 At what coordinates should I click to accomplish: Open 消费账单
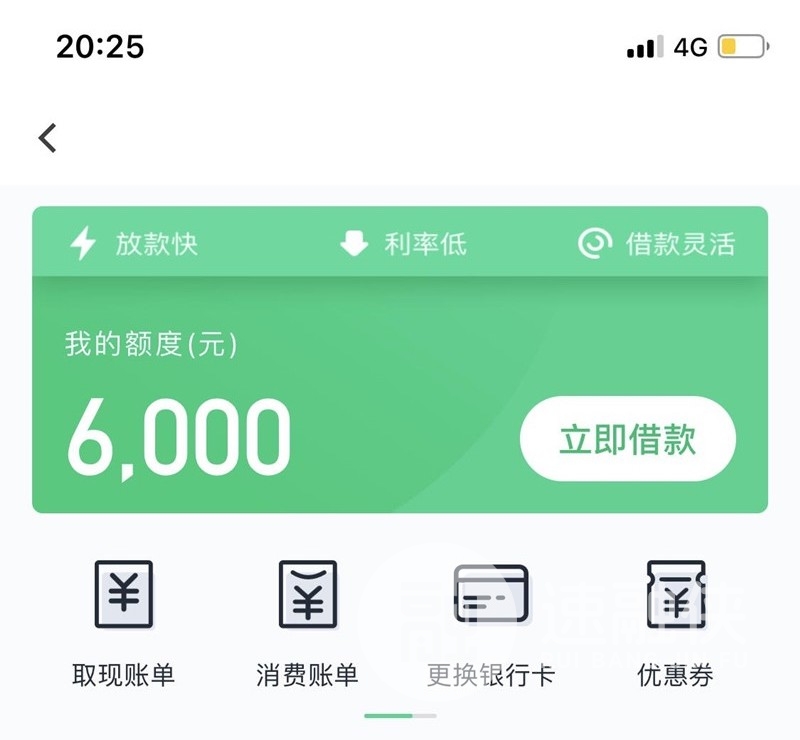pyautogui.click(x=307, y=620)
